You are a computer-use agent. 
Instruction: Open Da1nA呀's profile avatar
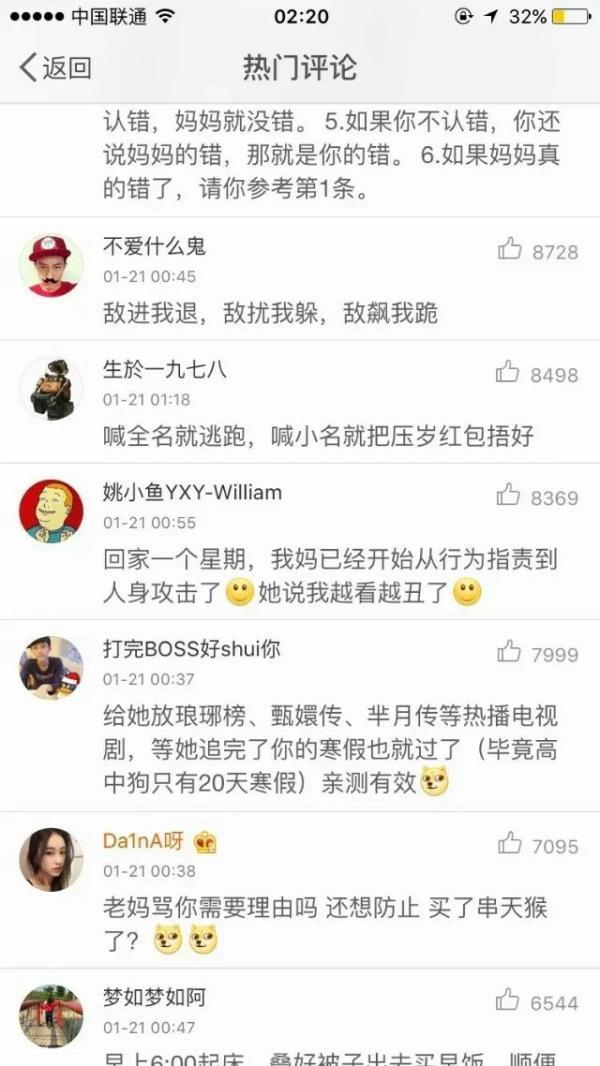click(51, 860)
